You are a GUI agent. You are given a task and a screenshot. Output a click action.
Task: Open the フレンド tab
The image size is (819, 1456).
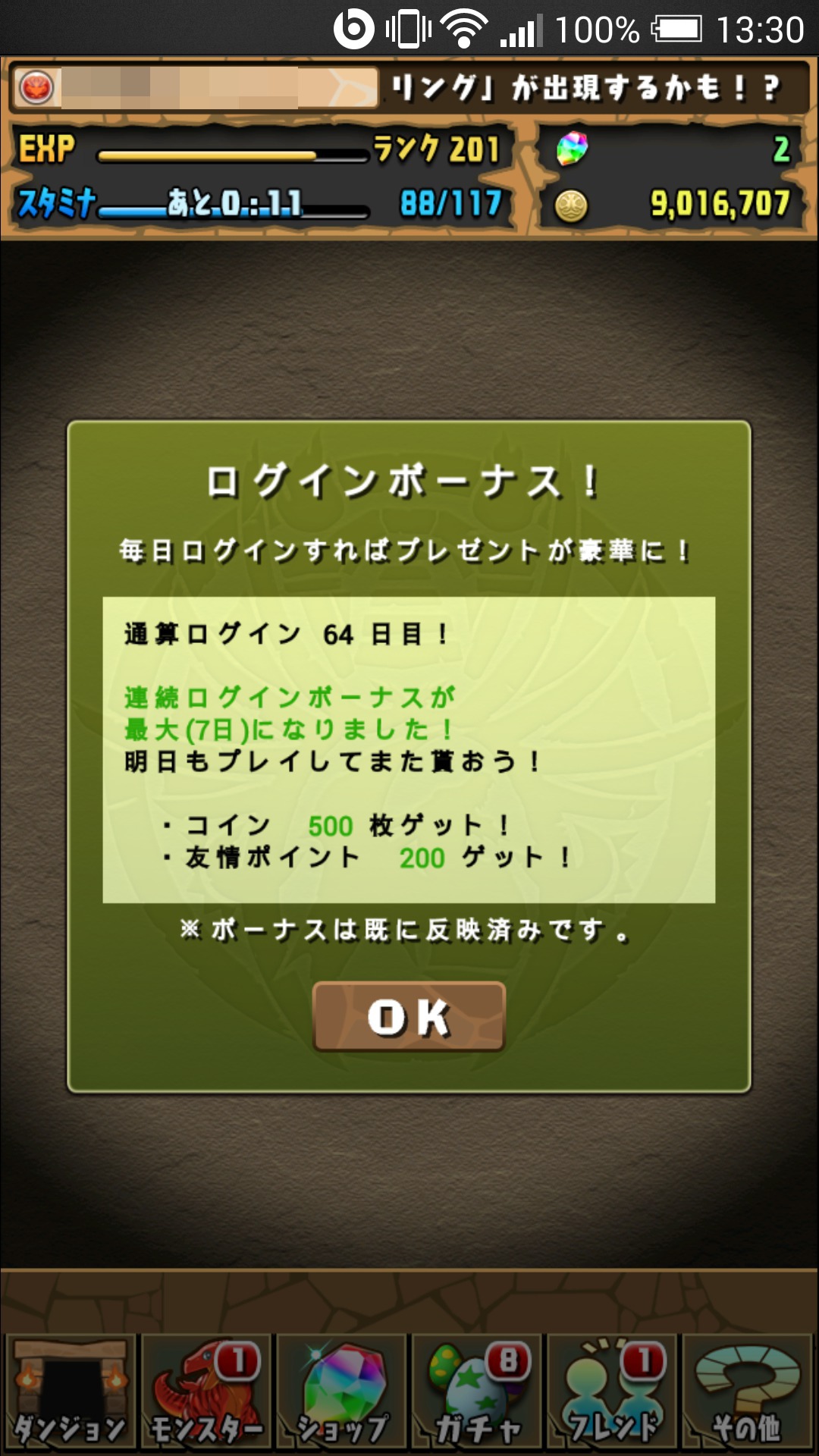click(612, 1392)
